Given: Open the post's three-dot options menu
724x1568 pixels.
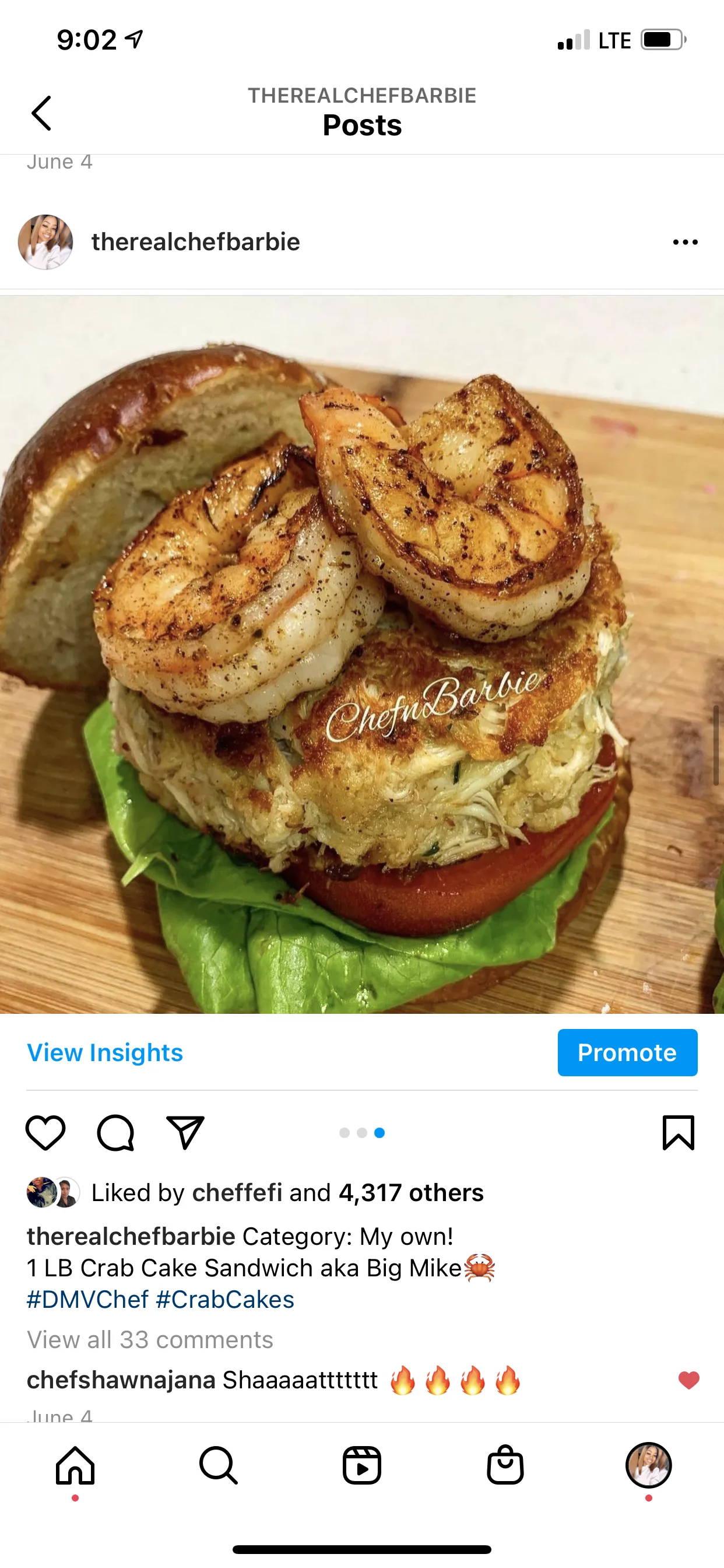Looking at the screenshot, I should coord(685,242).
